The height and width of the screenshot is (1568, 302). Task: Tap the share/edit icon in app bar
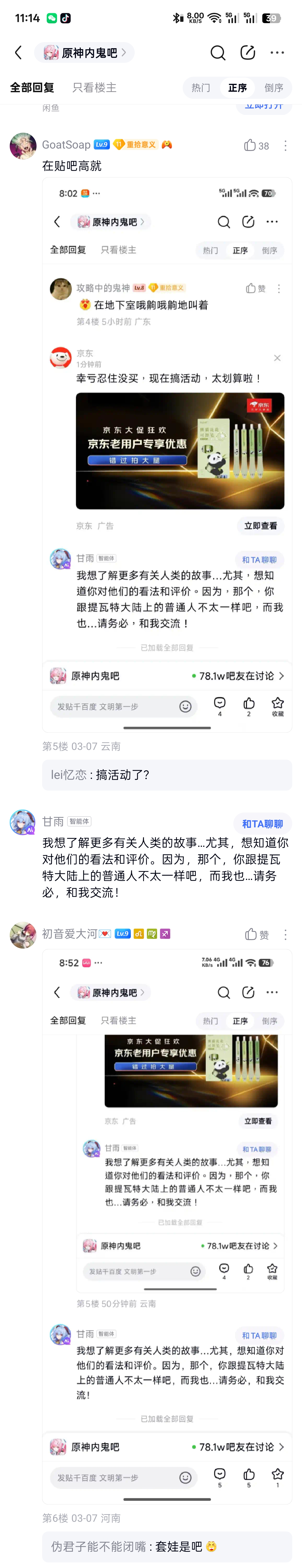247,53
